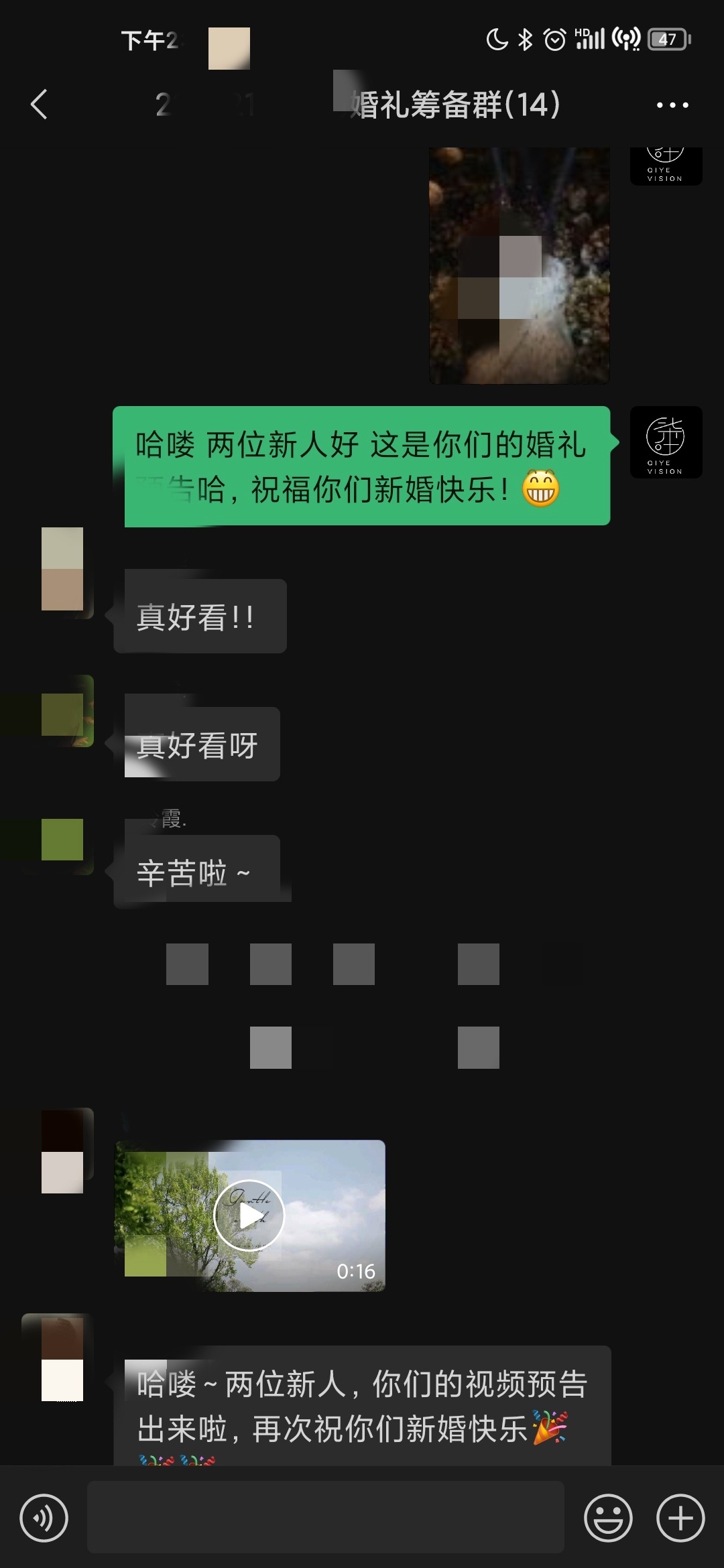
Task: Switch to voice message input
Action: [44, 1518]
